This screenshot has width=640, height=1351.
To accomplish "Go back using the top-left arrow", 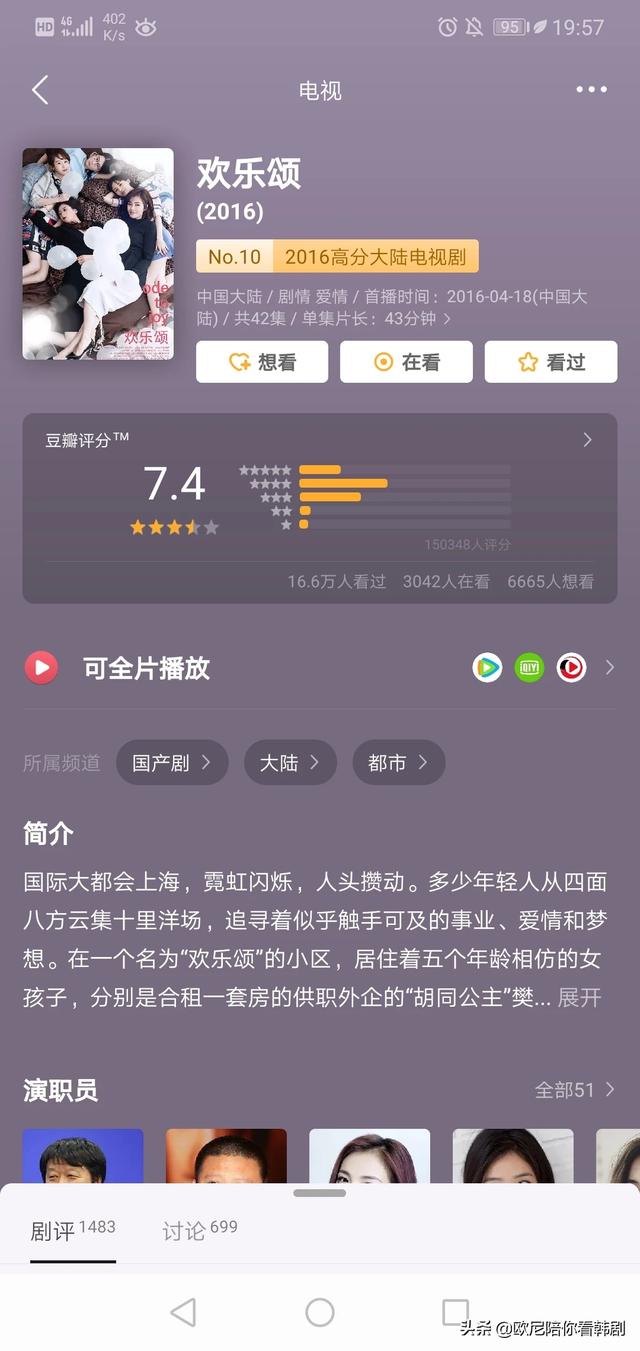I will click(40, 90).
